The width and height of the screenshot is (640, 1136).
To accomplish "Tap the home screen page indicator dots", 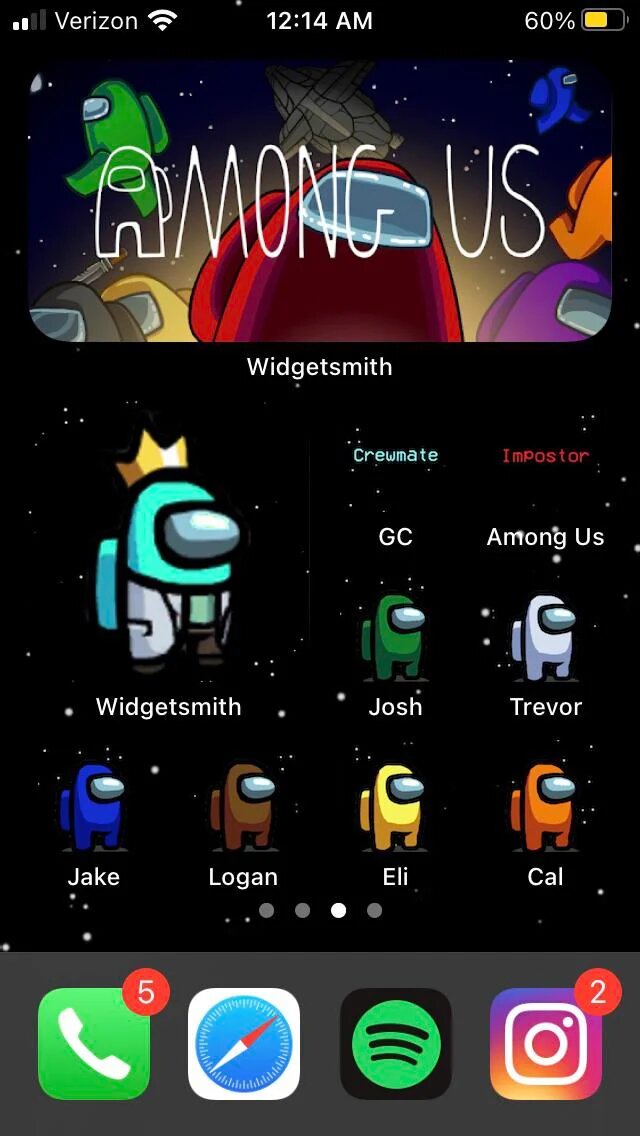I will pyautogui.click(x=320, y=910).
